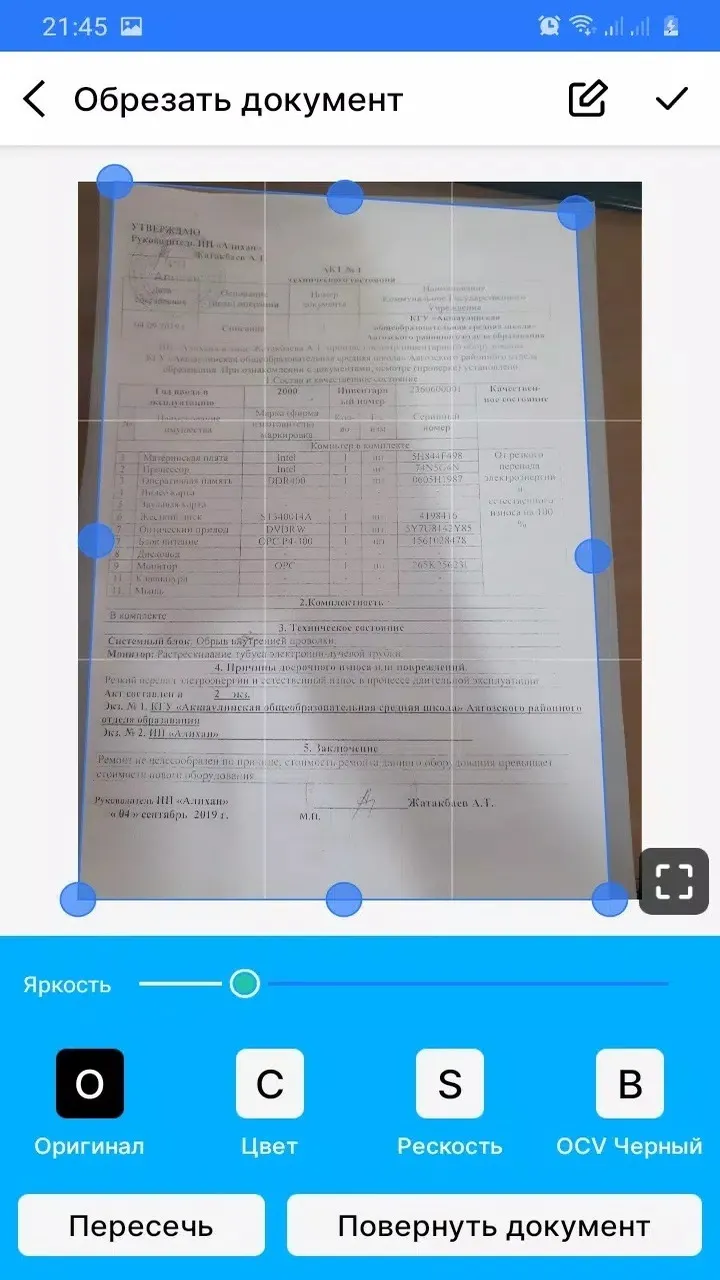Apply the Цвет filter

coord(270,1083)
